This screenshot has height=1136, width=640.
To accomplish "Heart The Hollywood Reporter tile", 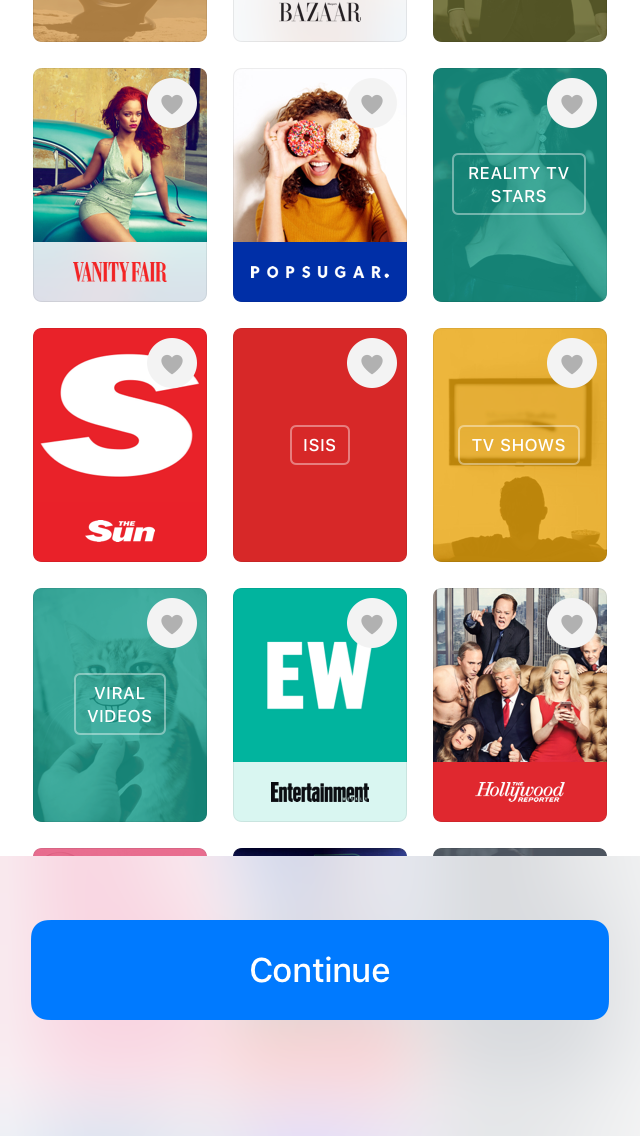I will click(572, 623).
